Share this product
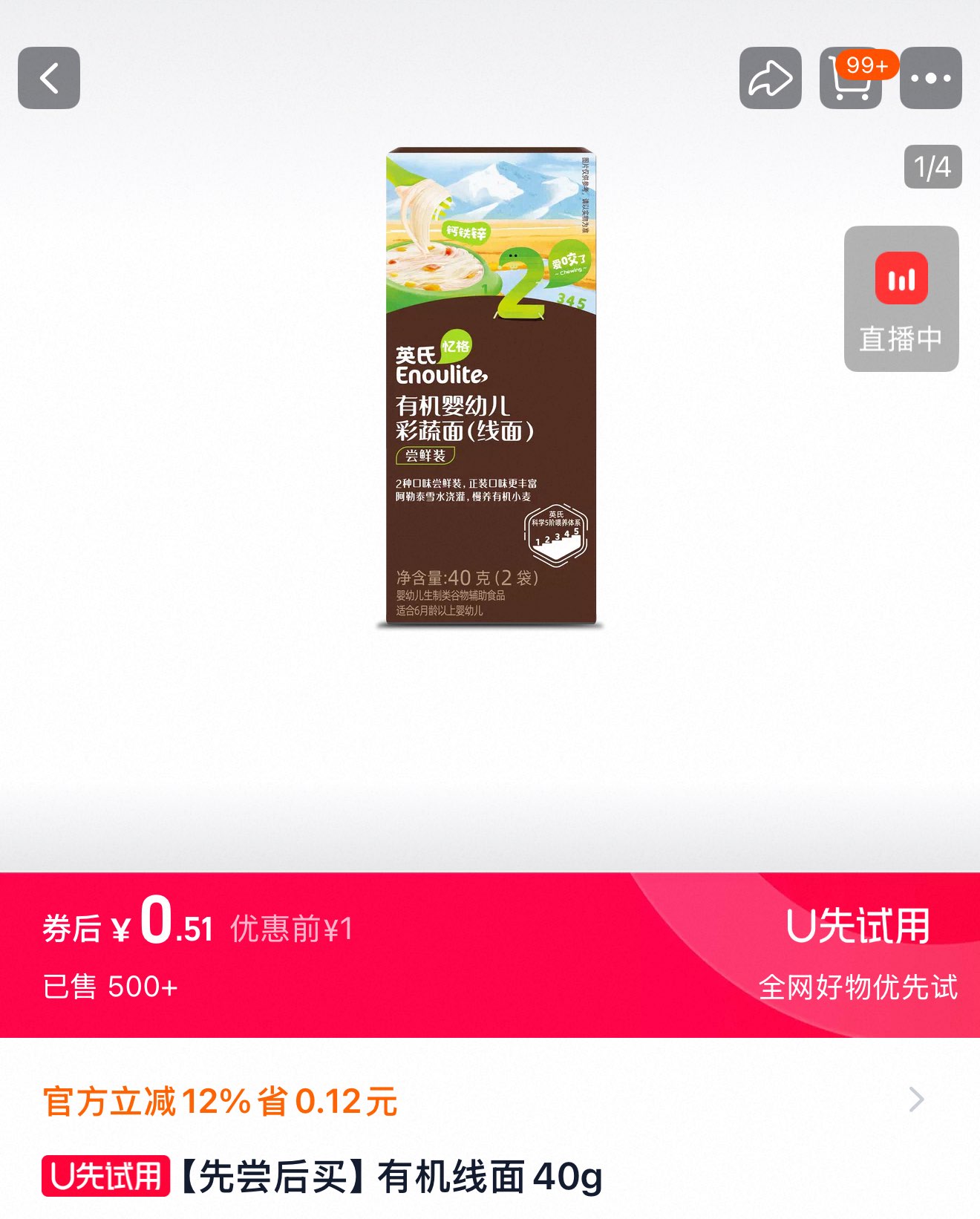The width and height of the screenshot is (980, 1219). click(770, 78)
